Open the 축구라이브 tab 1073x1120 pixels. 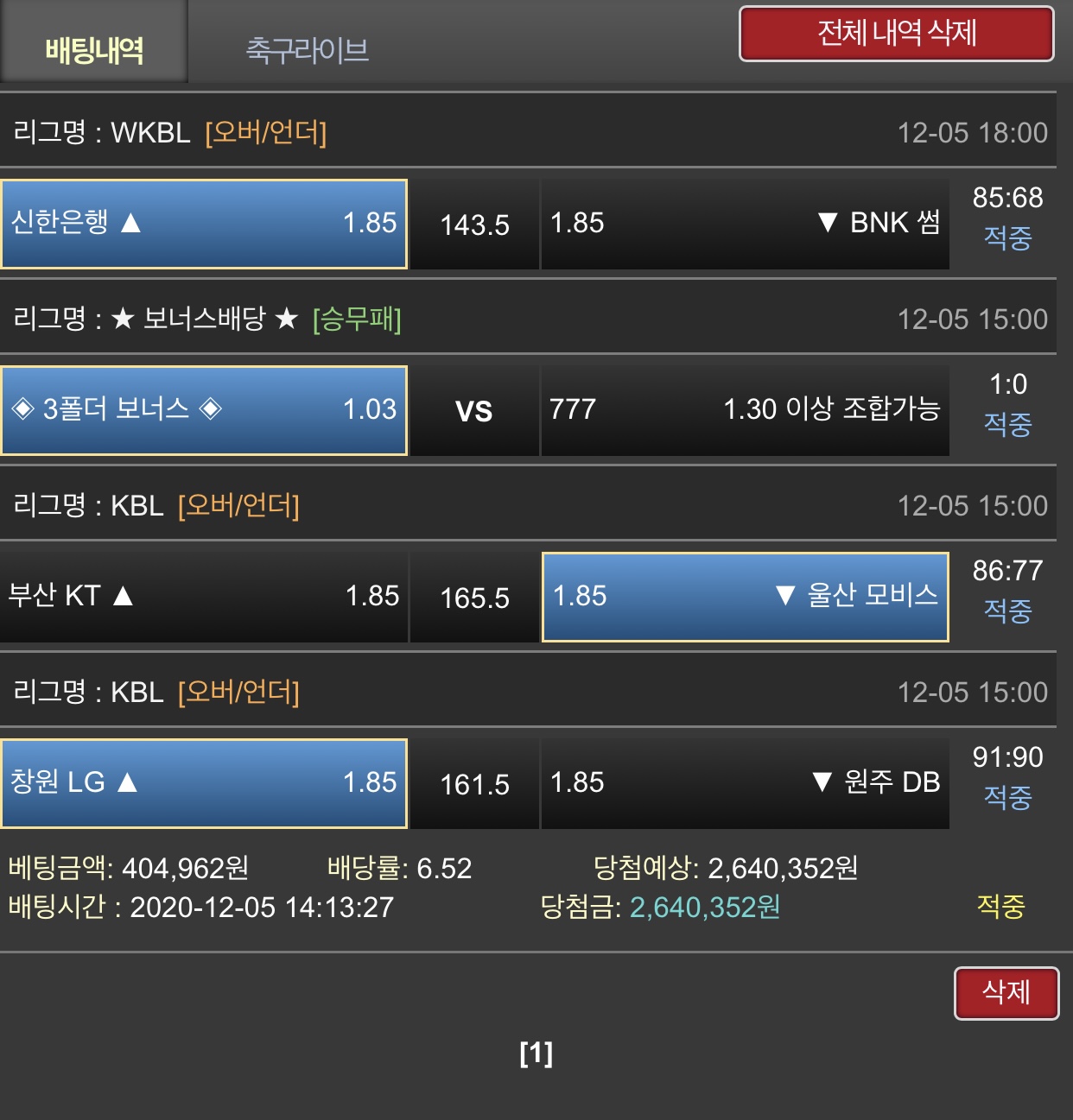pyautogui.click(x=307, y=50)
